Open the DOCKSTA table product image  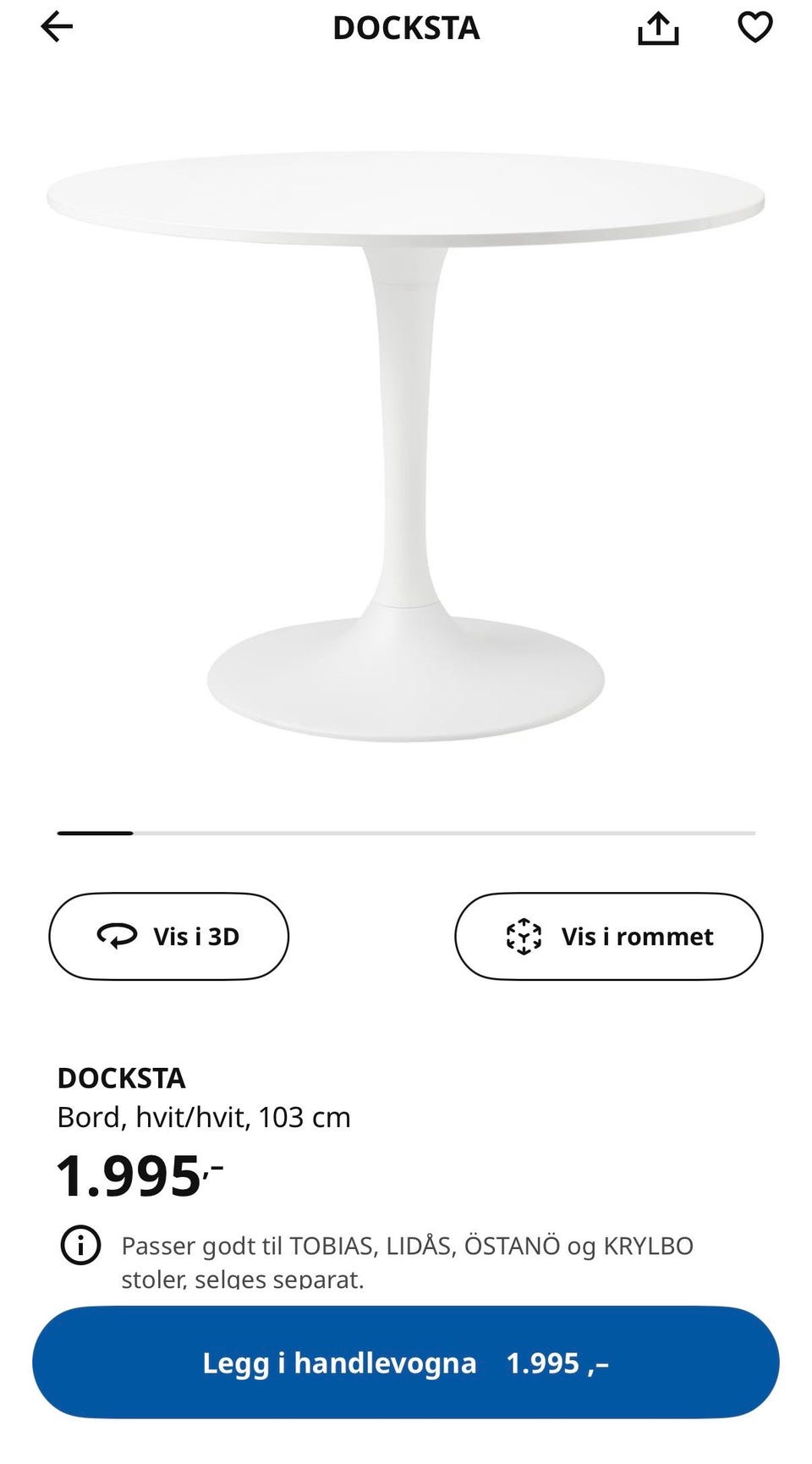tap(406, 440)
